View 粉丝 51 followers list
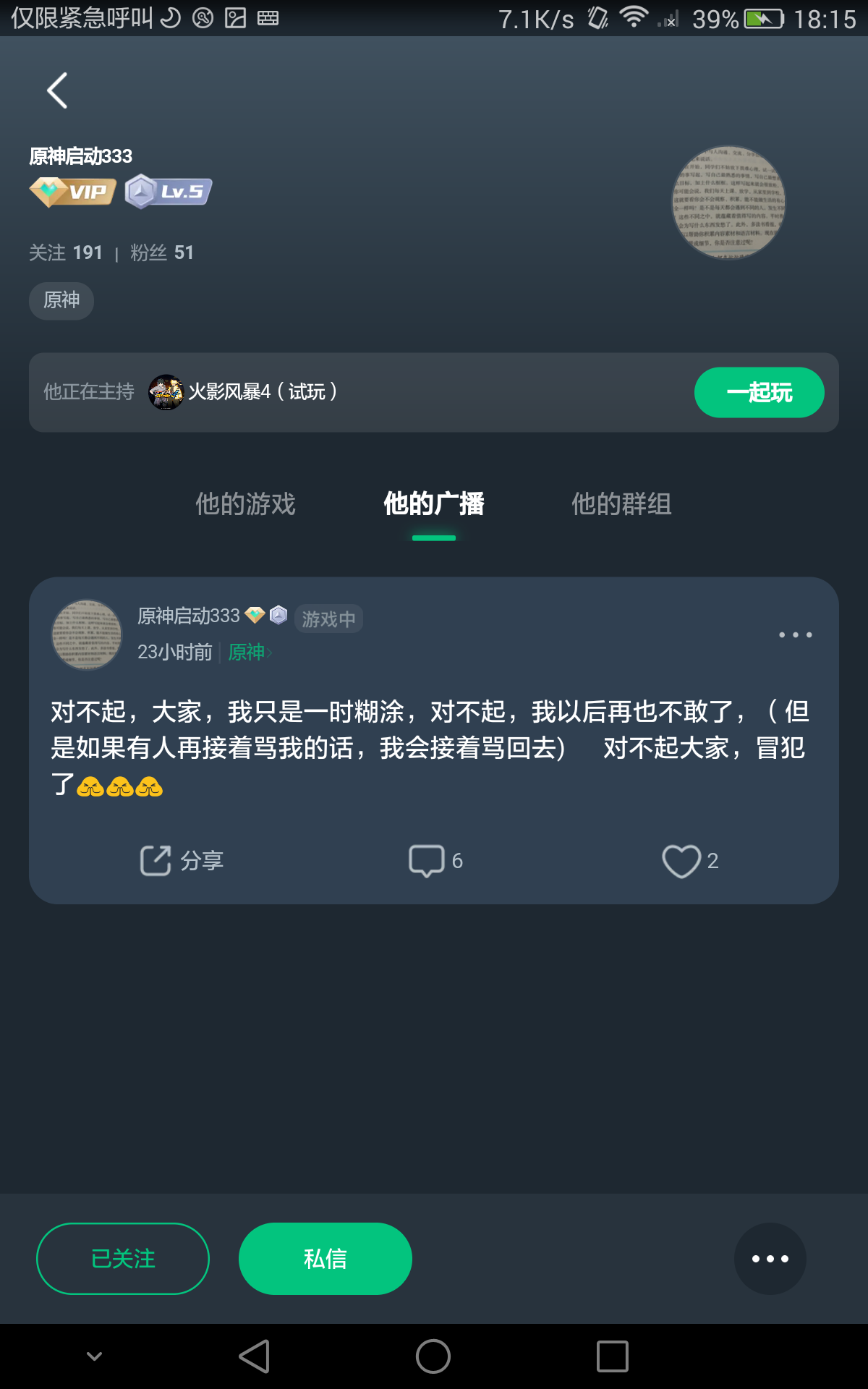868x1389 pixels. pos(162,252)
